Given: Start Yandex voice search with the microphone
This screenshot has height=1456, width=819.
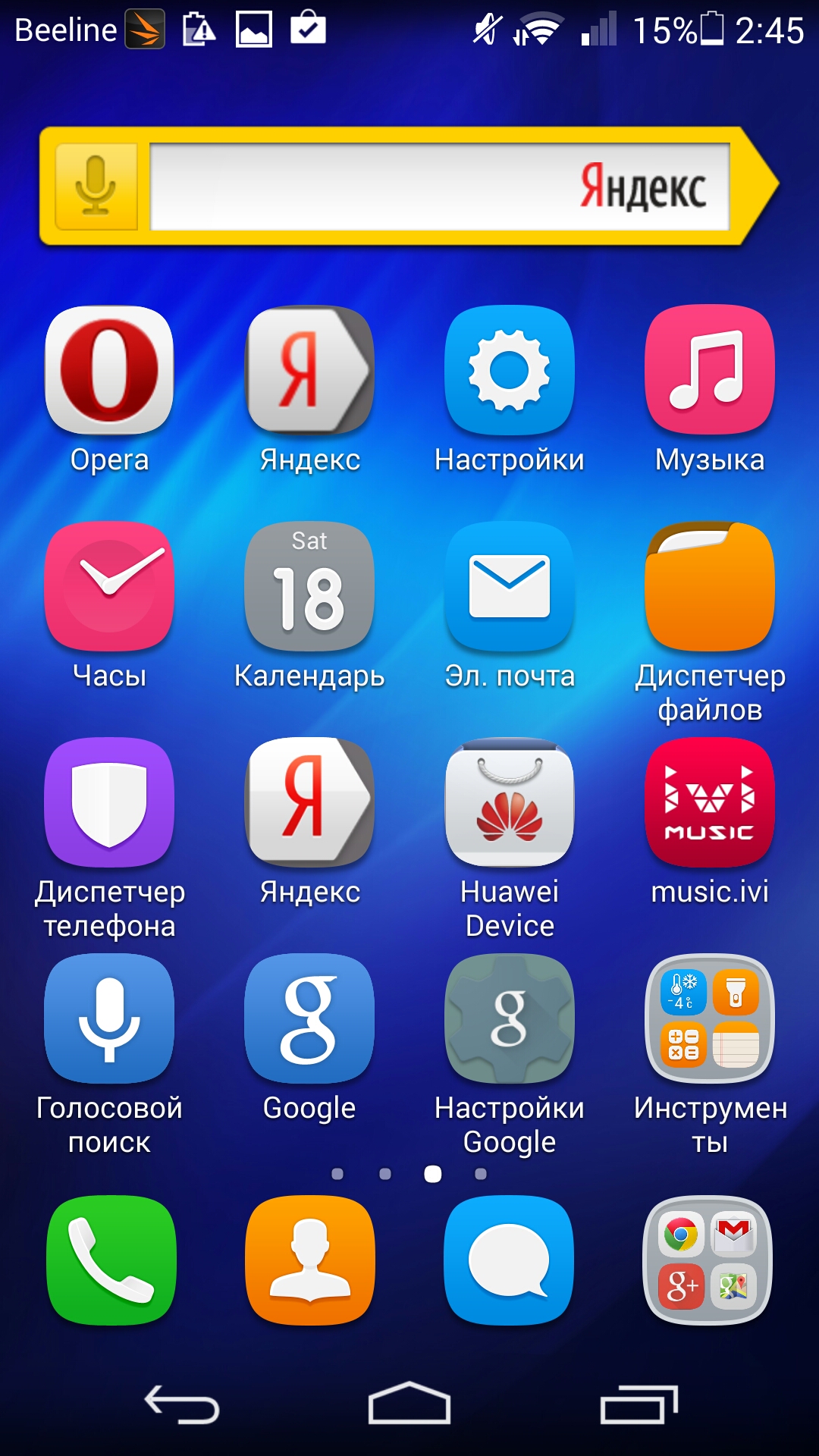Looking at the screenshot, I should click(96, 187).
